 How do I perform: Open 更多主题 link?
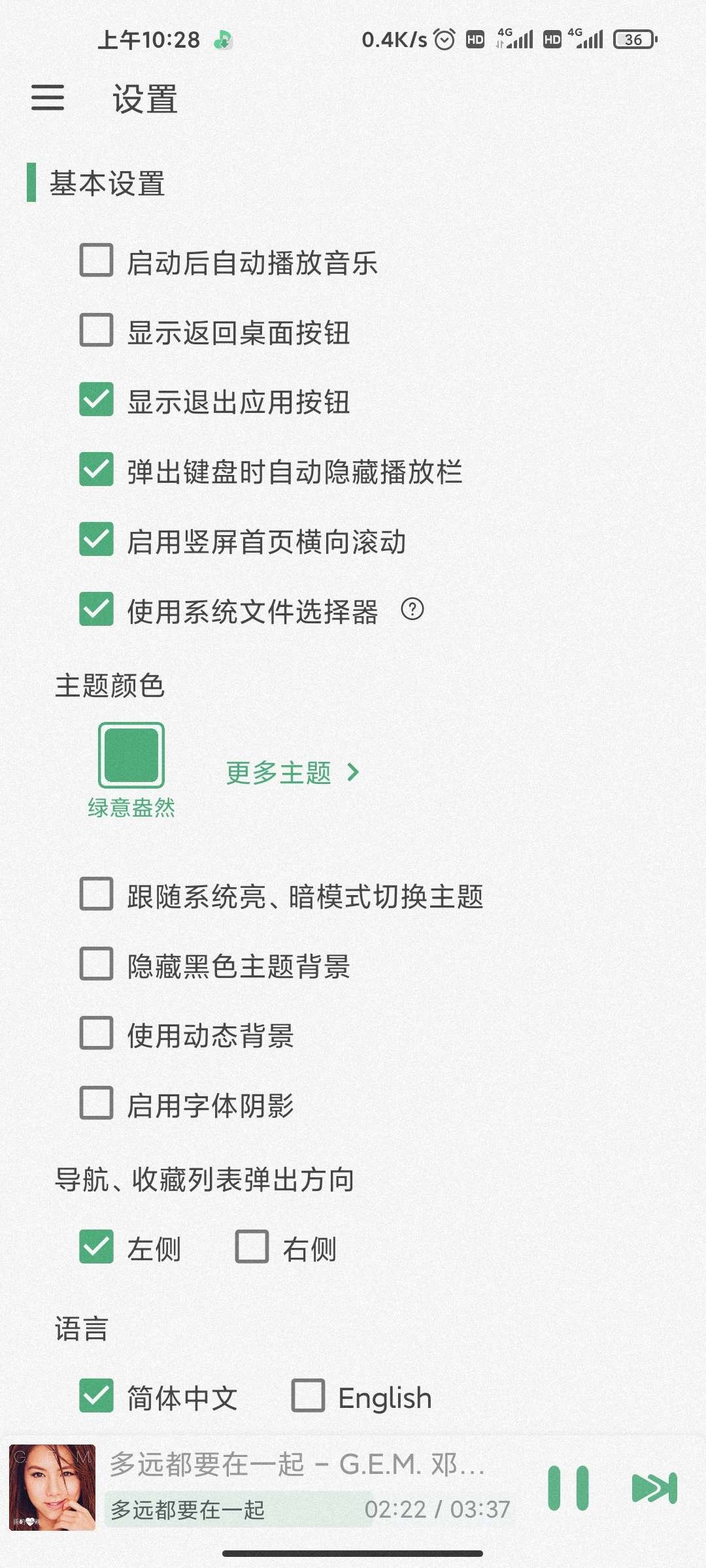click(x=292, y=772)
